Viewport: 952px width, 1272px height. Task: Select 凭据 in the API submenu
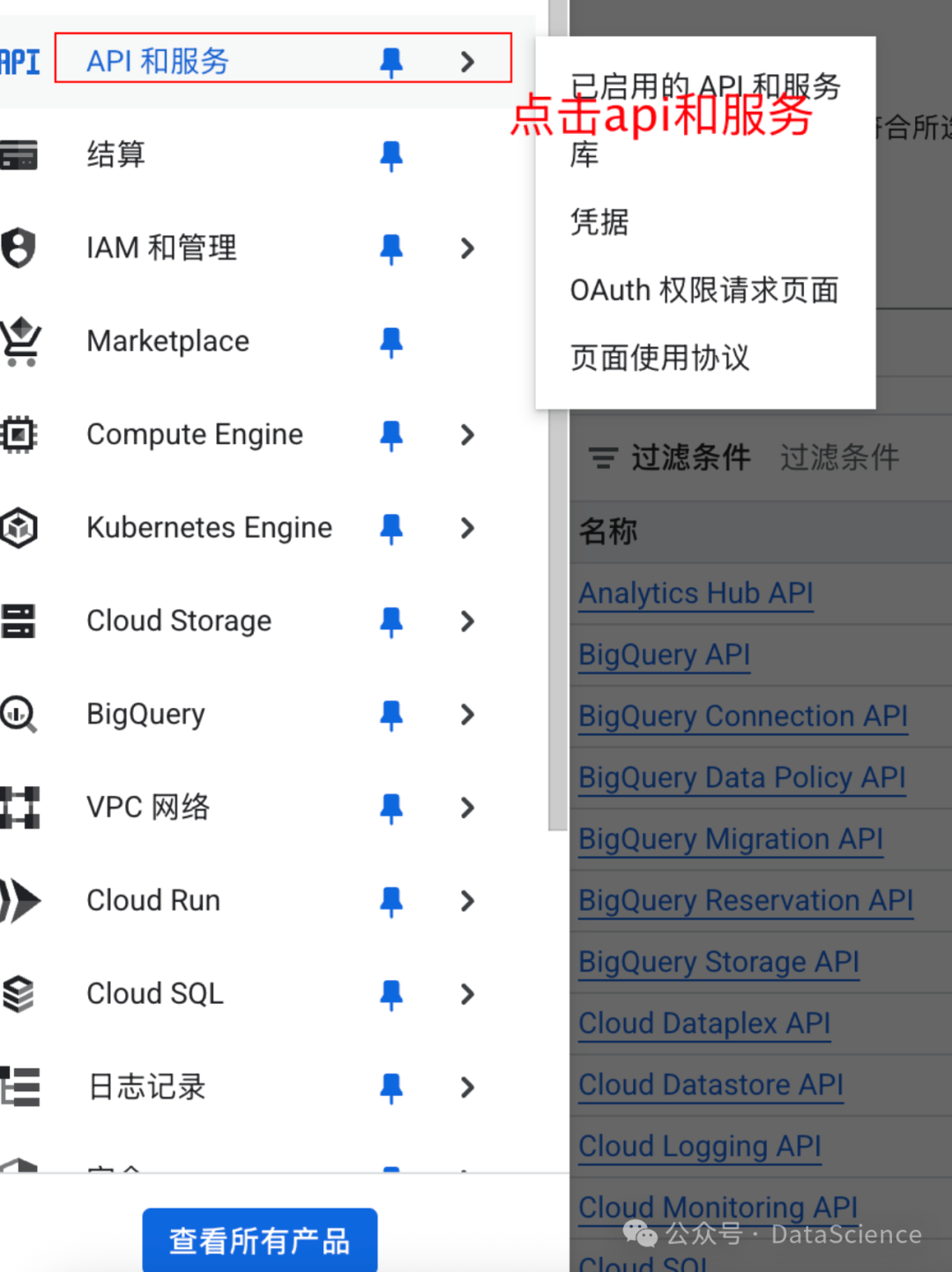(599, 222)
